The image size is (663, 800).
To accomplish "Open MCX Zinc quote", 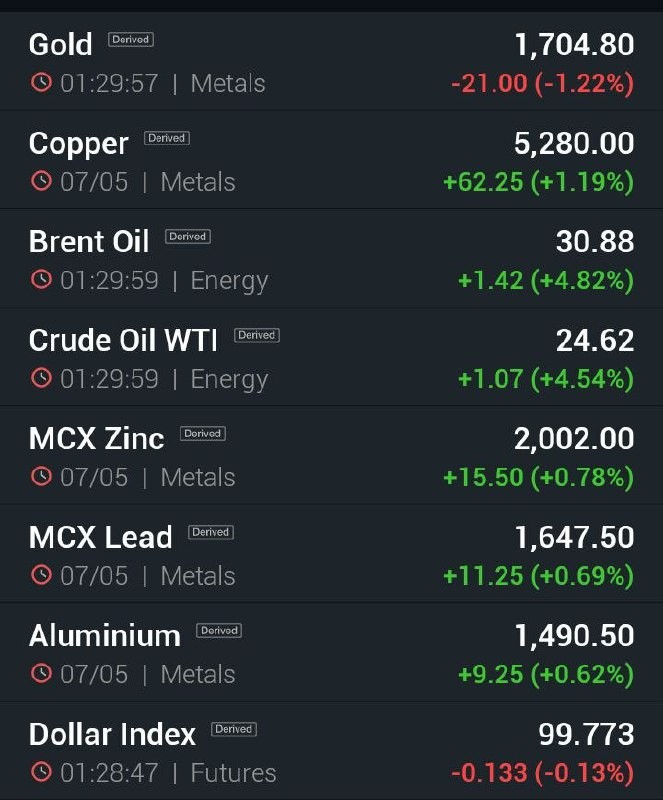I will pyautogui.click(x=331, y=455).
